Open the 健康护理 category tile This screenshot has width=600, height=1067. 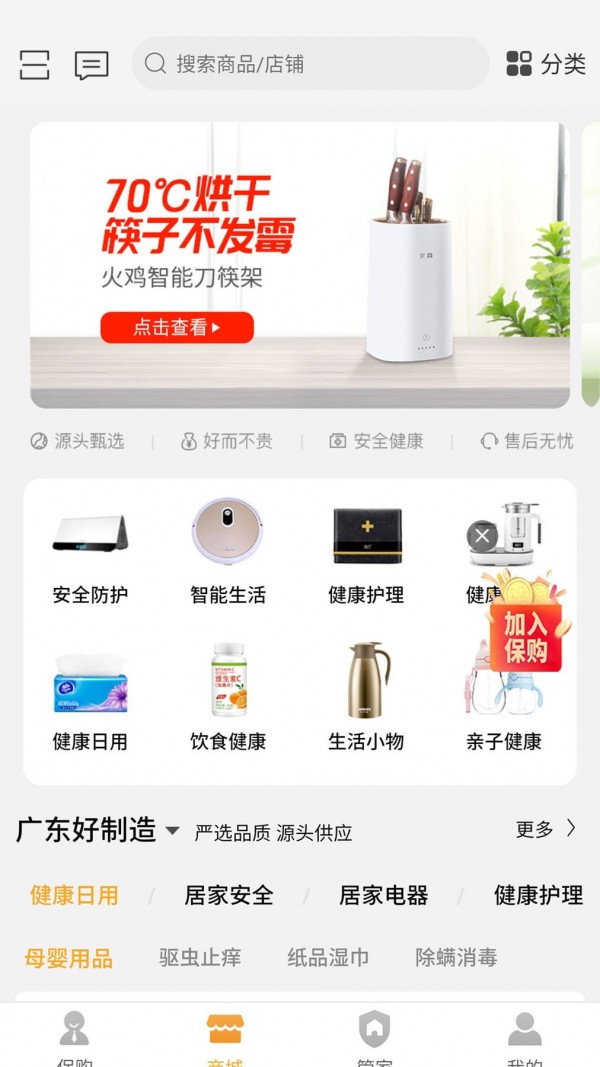[366, 553]
